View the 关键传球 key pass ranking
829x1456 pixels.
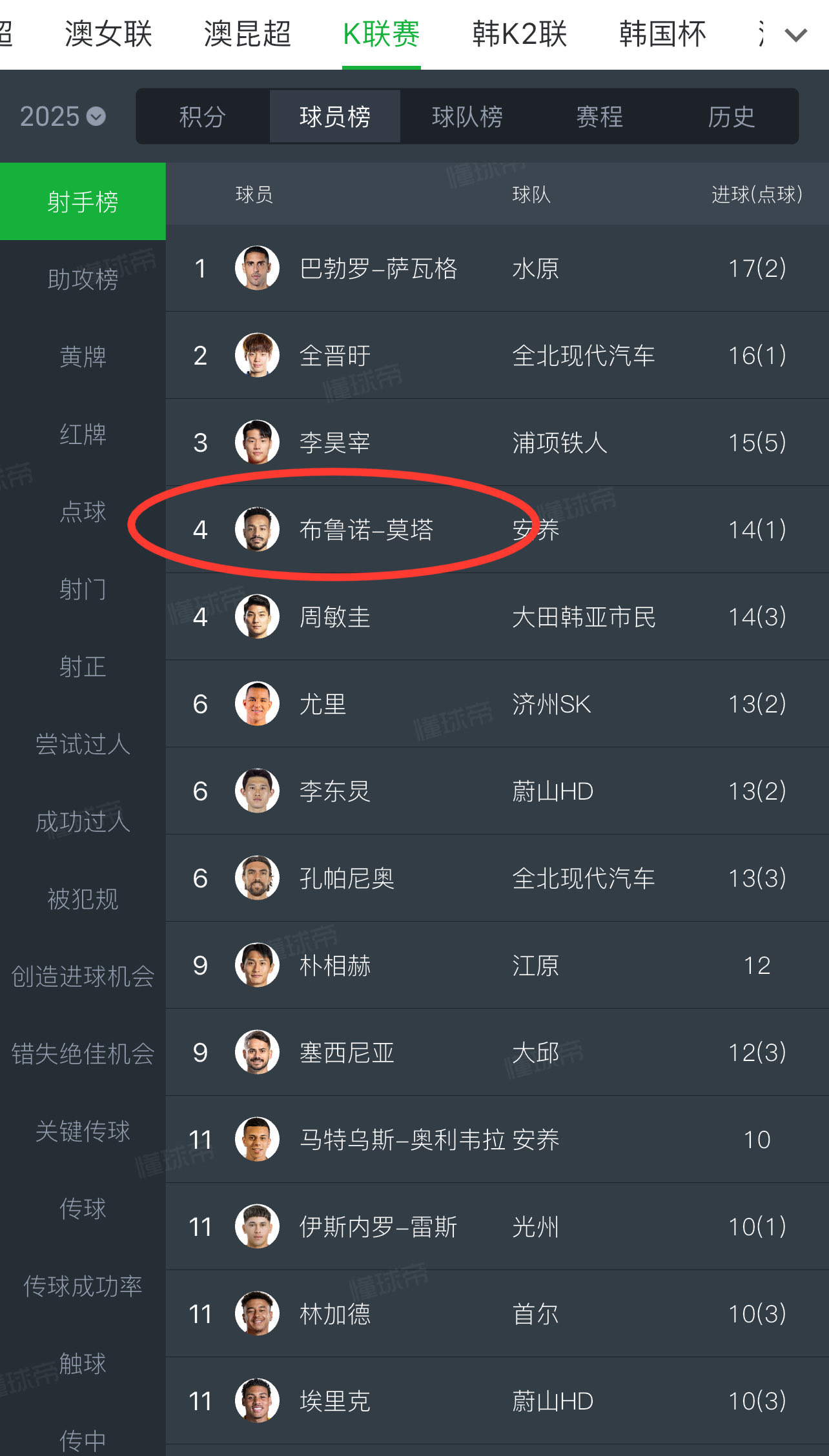coord(83,1131)
